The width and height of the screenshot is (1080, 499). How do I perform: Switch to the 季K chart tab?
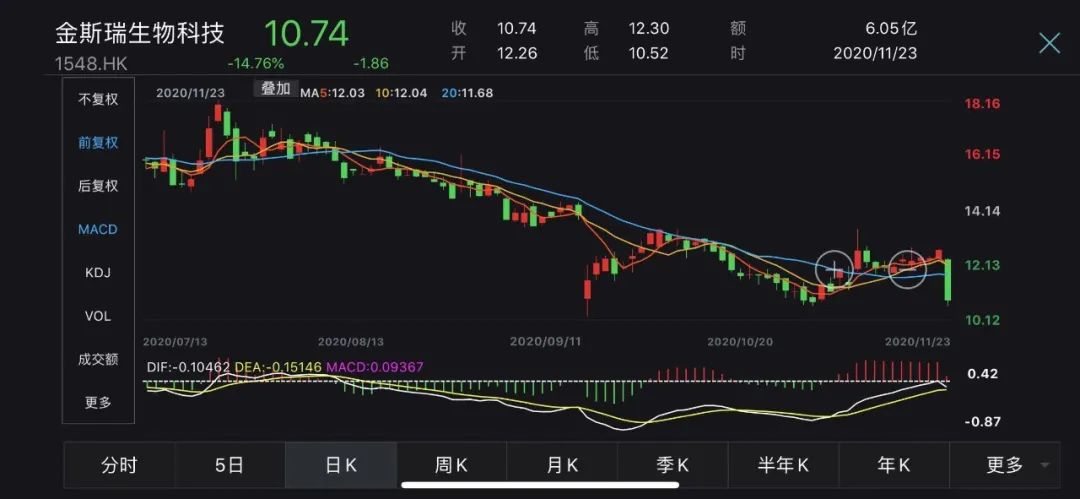pos(673,465)
